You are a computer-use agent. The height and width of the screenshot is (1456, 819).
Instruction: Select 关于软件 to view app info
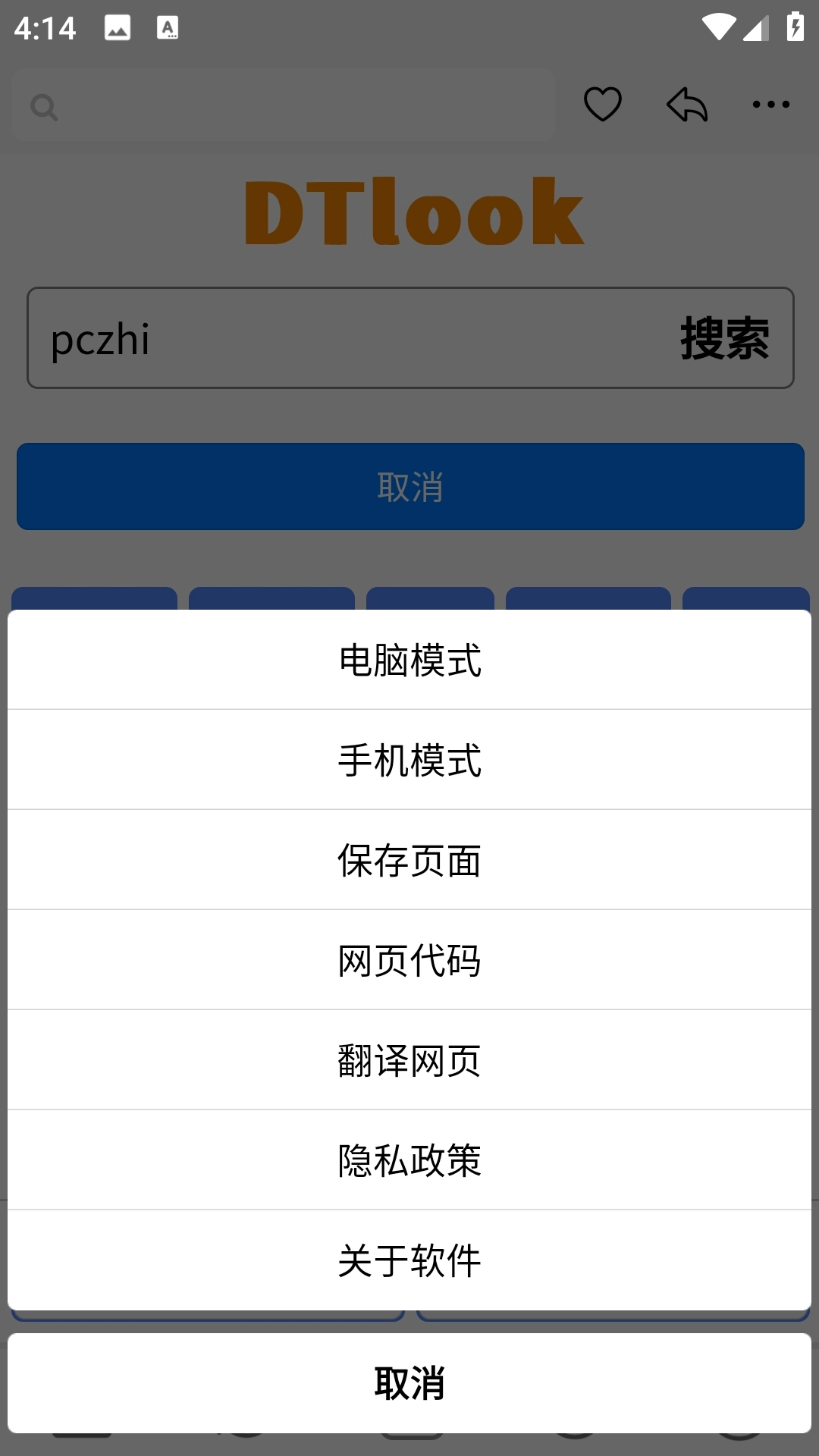pyautogui.click(x=409, y=1260)
